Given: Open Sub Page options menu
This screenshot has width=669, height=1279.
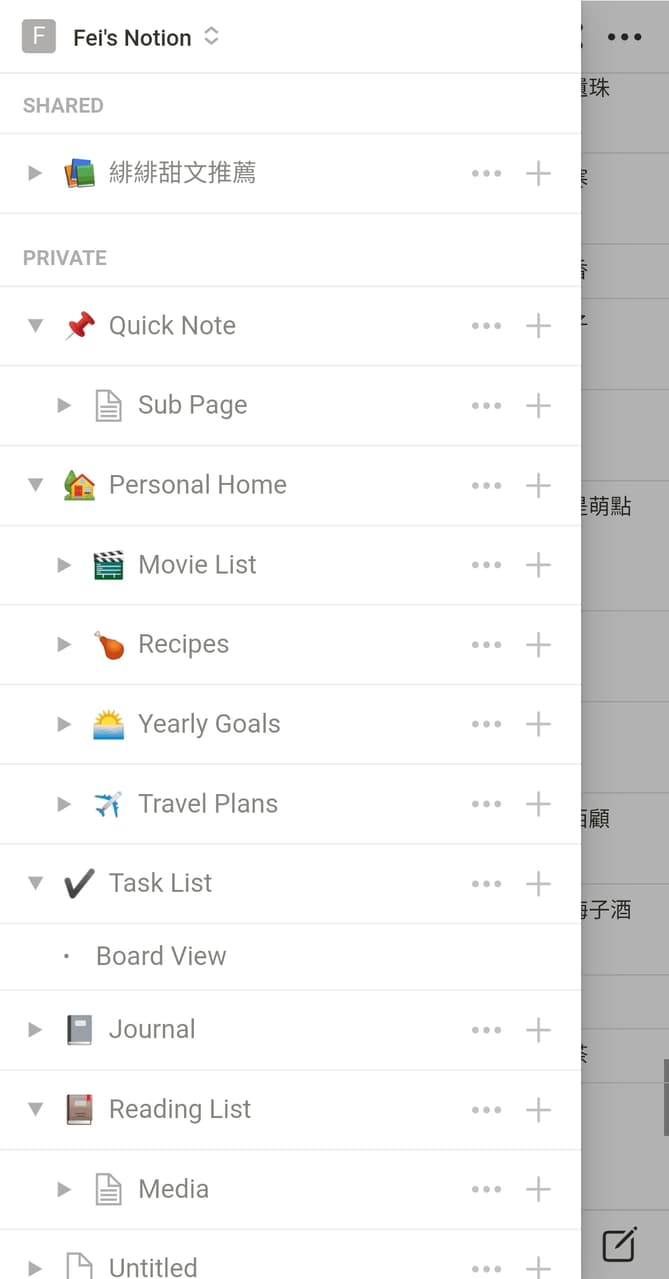Looking at the screenshot, I should 486,406.
